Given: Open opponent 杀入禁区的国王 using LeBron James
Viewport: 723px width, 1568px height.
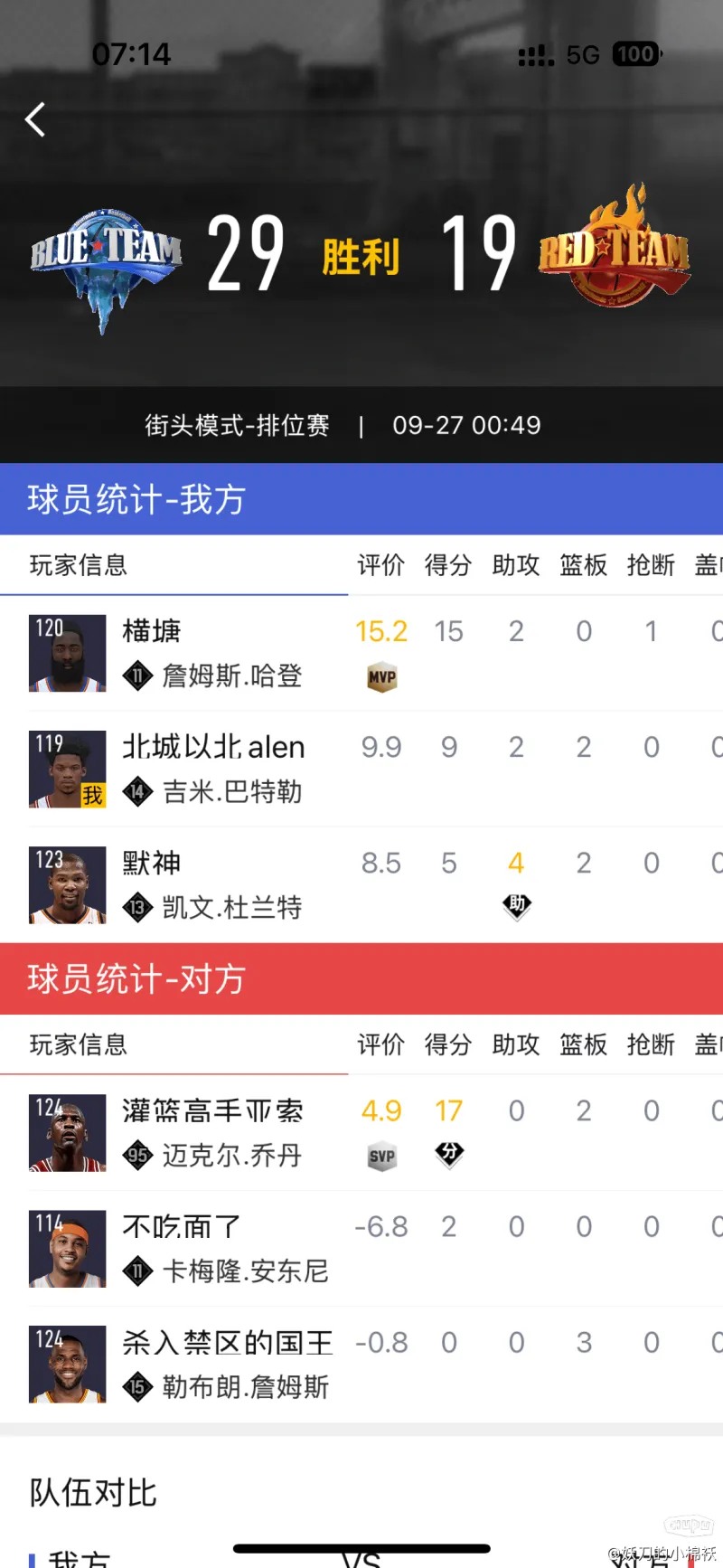Looking at the screenshot, I should (181, 1364).
